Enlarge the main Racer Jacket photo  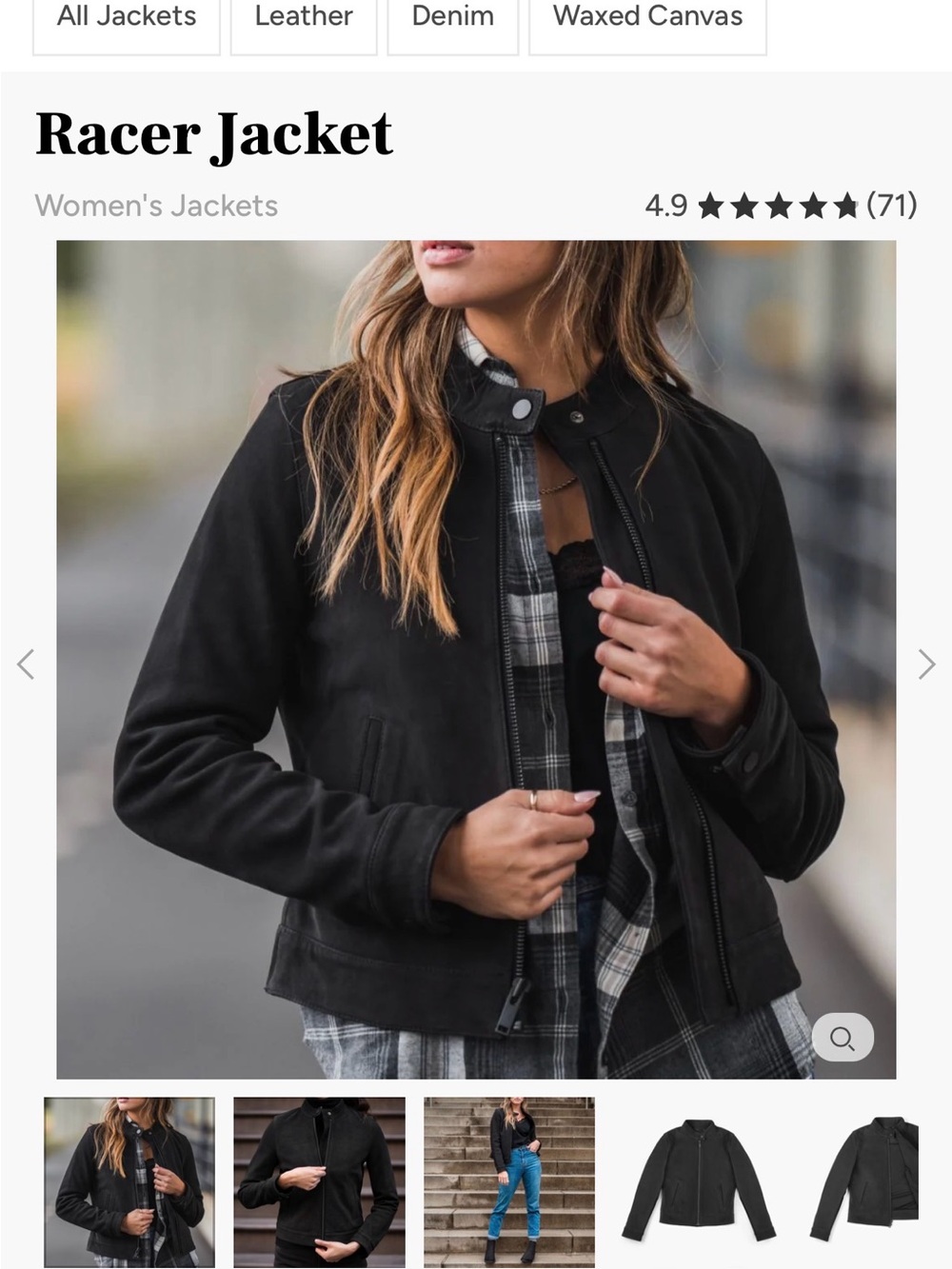pyautogui.click(x=476, y=659)
